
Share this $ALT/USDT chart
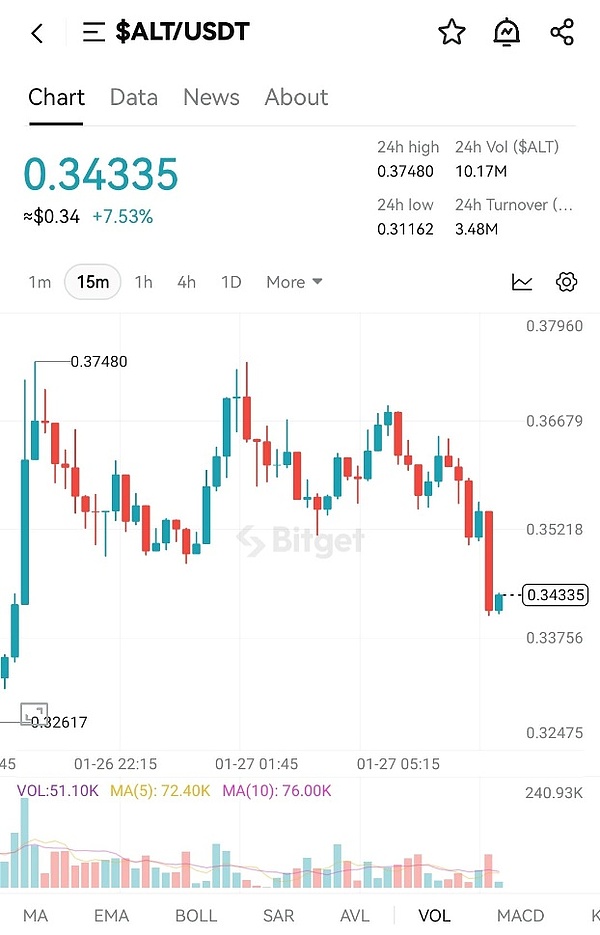(x=563, y=33)
